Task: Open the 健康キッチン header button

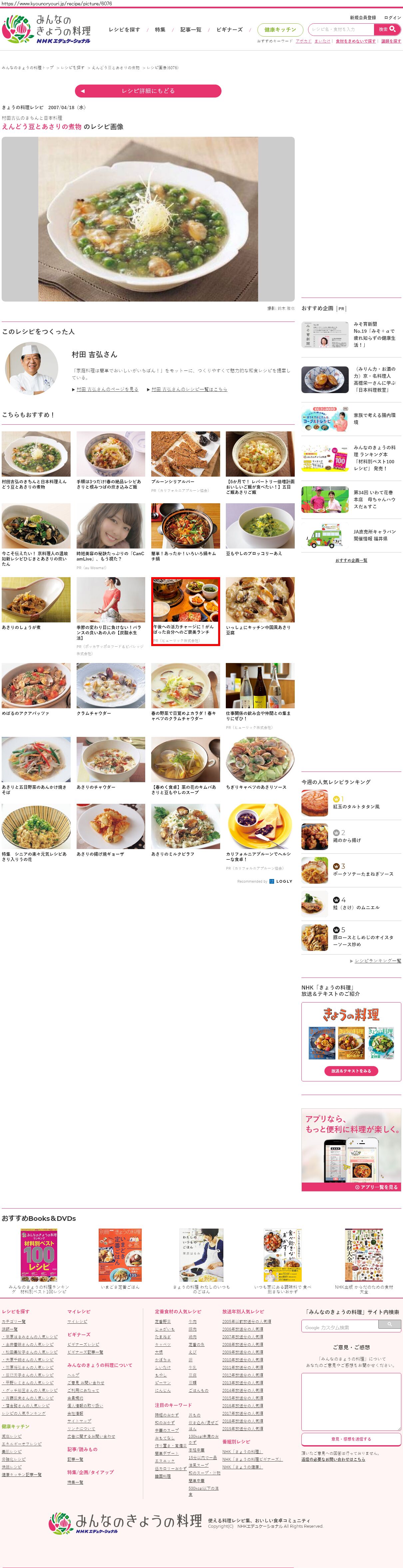Action: [280, 29]
